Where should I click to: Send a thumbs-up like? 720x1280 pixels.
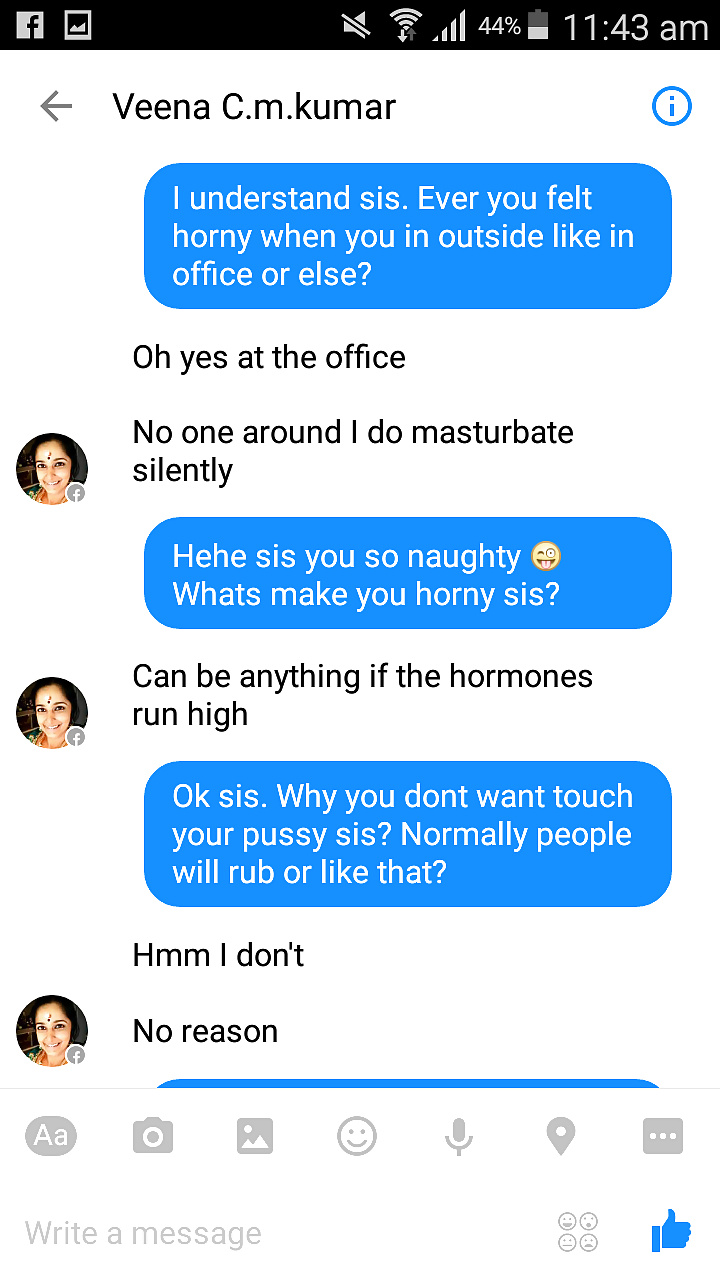tap(671, 1231)
